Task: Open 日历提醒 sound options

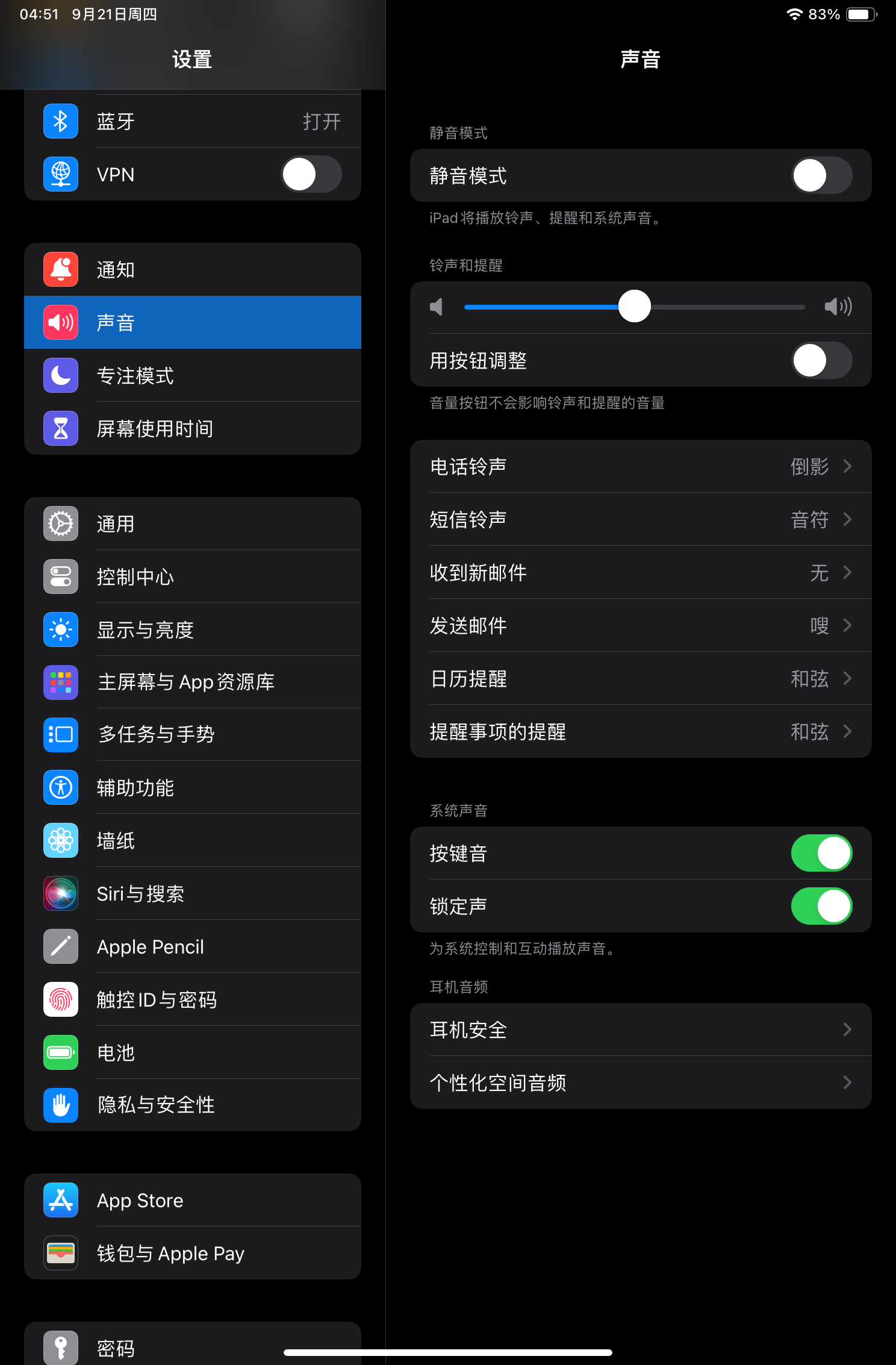Action: [x=640, y=678]
